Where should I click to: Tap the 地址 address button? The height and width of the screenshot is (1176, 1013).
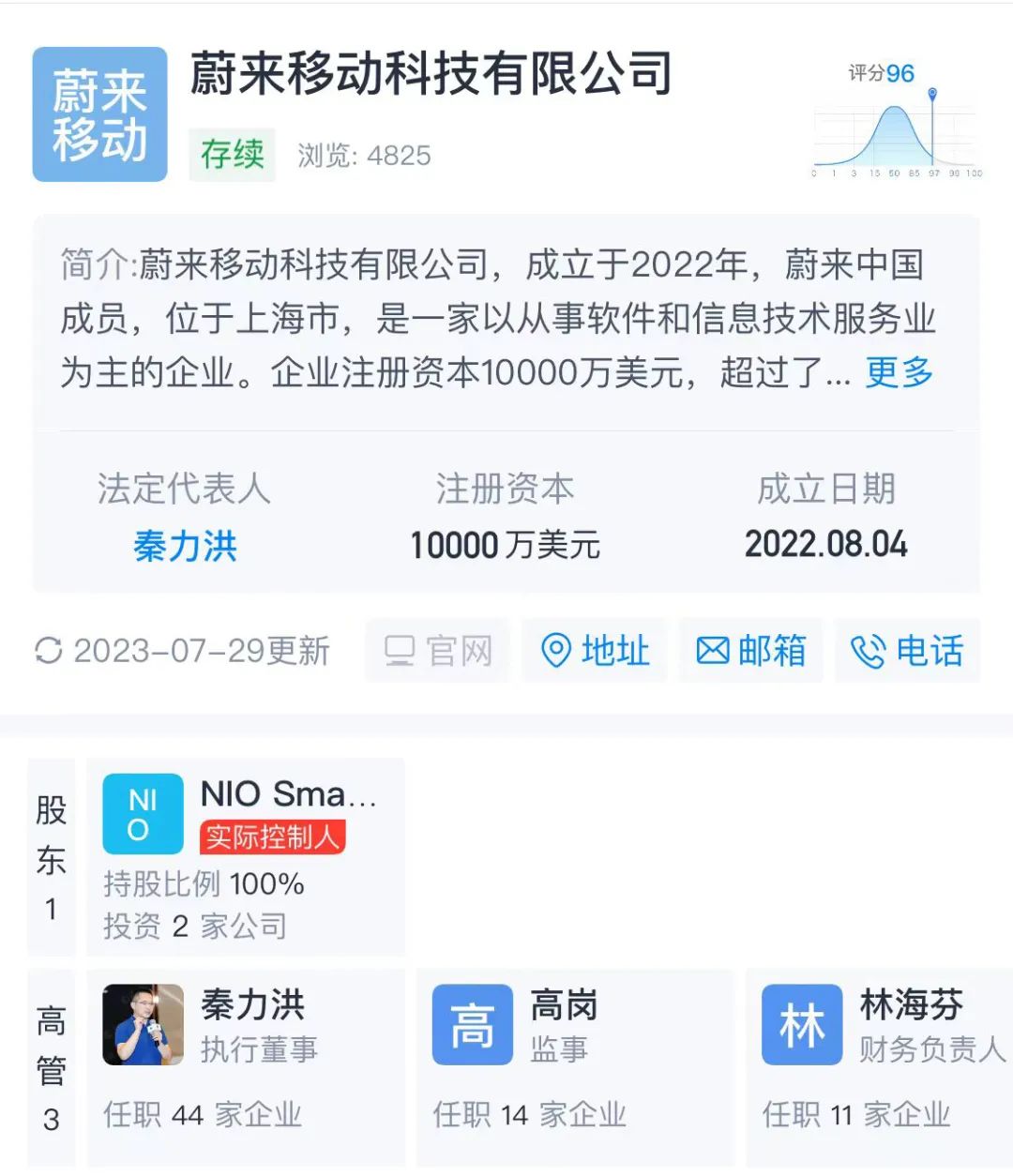(595, 650)
